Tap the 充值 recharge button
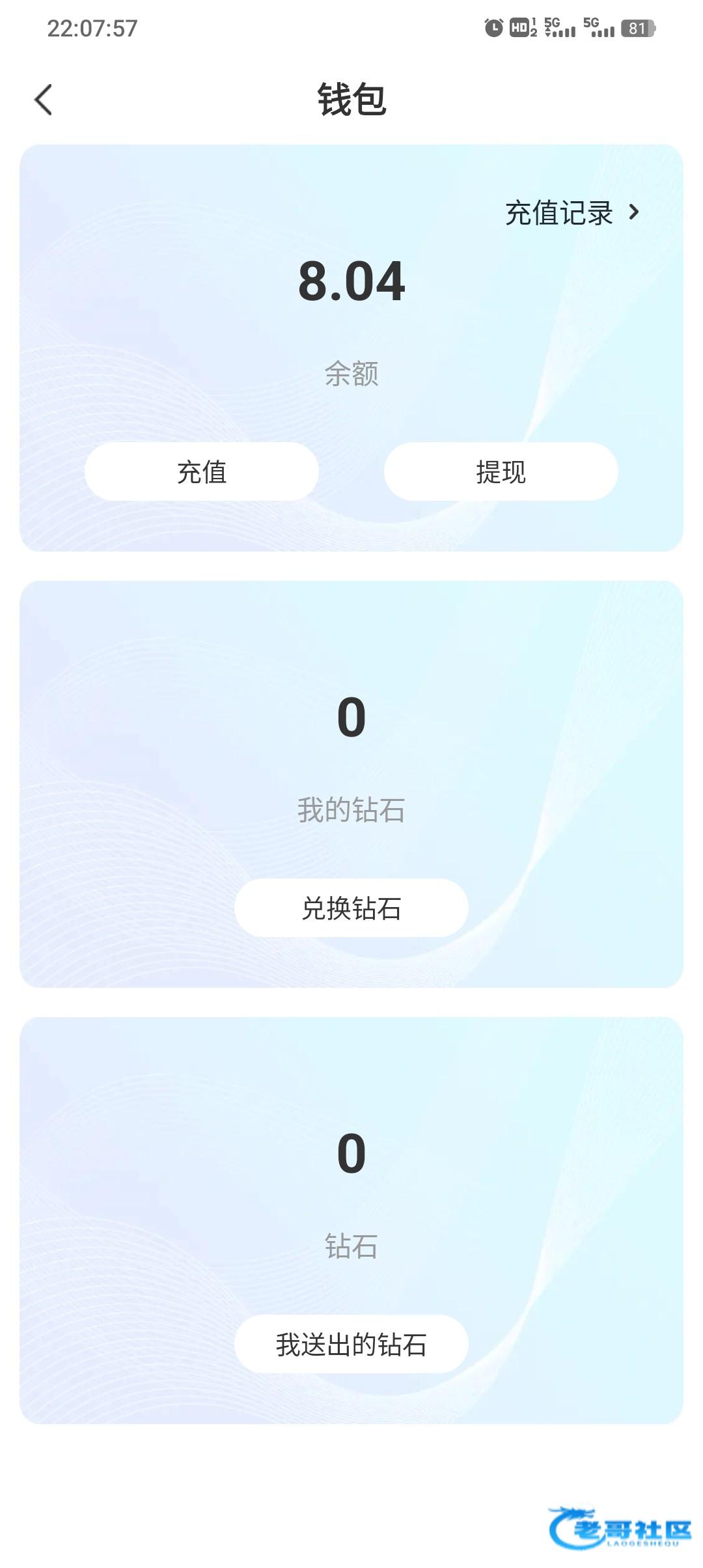This screenshot has height=1568, width=703. 202,471
